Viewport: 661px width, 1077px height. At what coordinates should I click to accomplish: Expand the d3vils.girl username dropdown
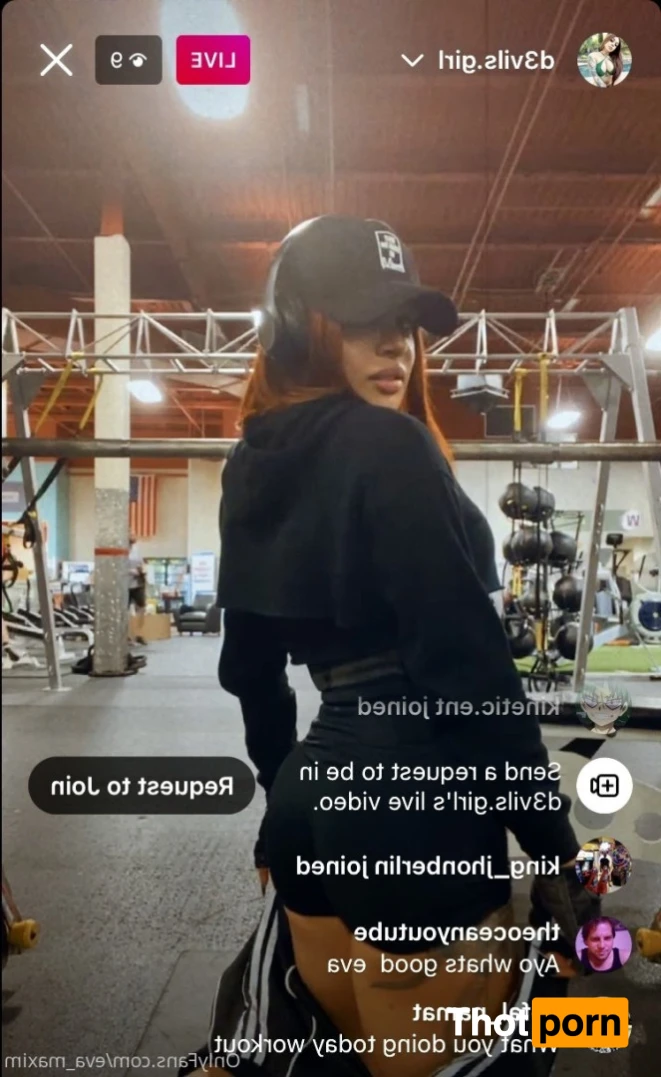[x=411, y=60]
